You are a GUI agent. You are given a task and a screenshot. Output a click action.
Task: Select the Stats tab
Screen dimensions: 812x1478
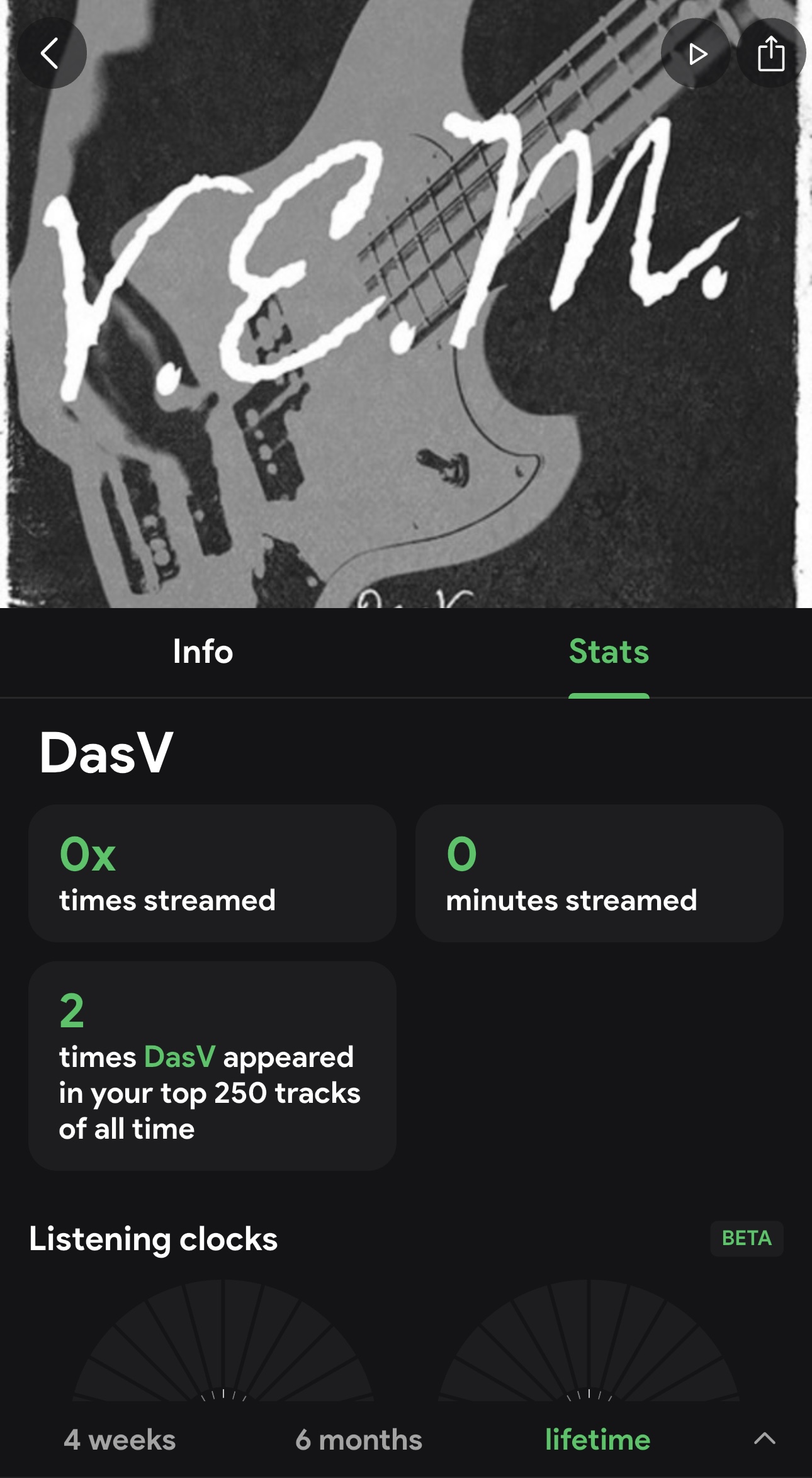609,652
